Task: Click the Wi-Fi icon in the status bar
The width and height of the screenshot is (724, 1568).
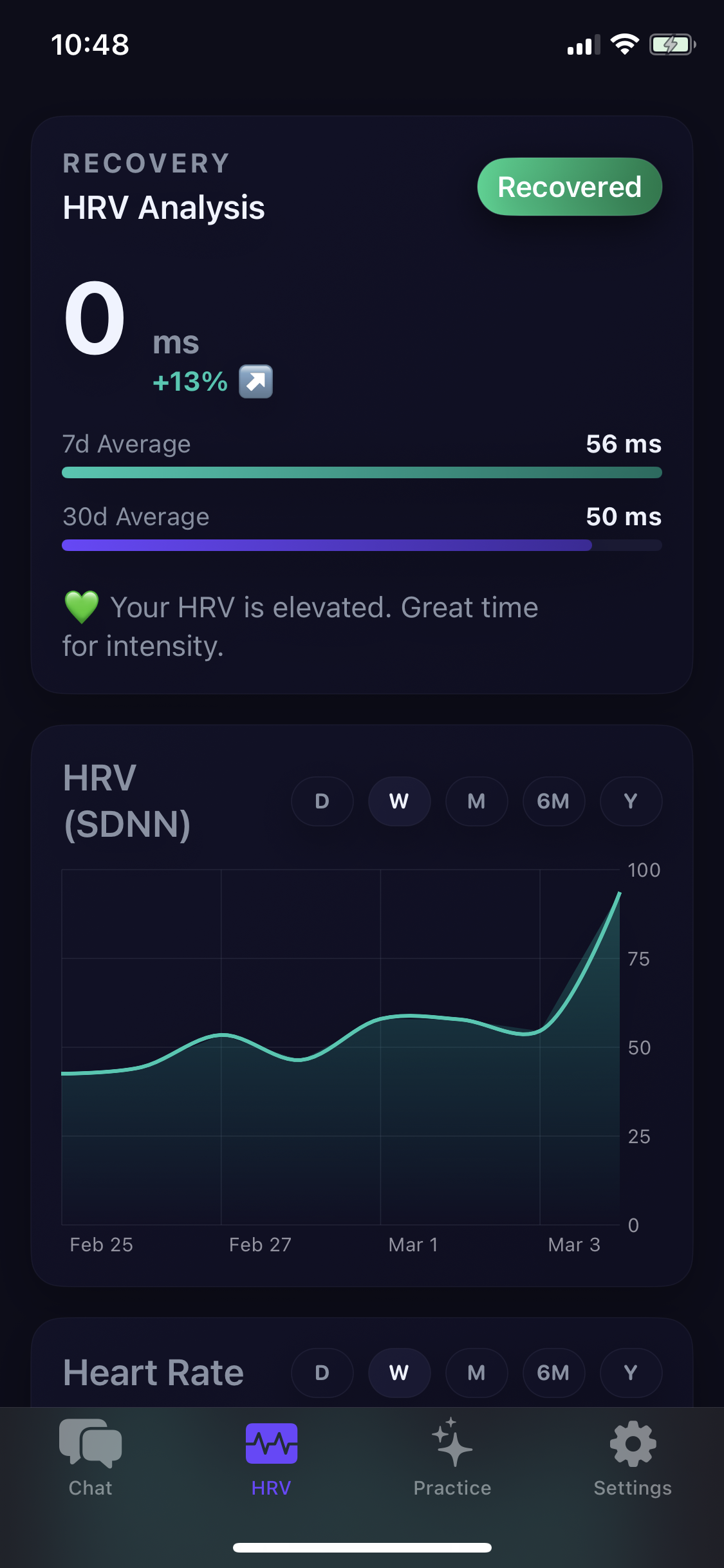Action: click(x=623, y=44)
